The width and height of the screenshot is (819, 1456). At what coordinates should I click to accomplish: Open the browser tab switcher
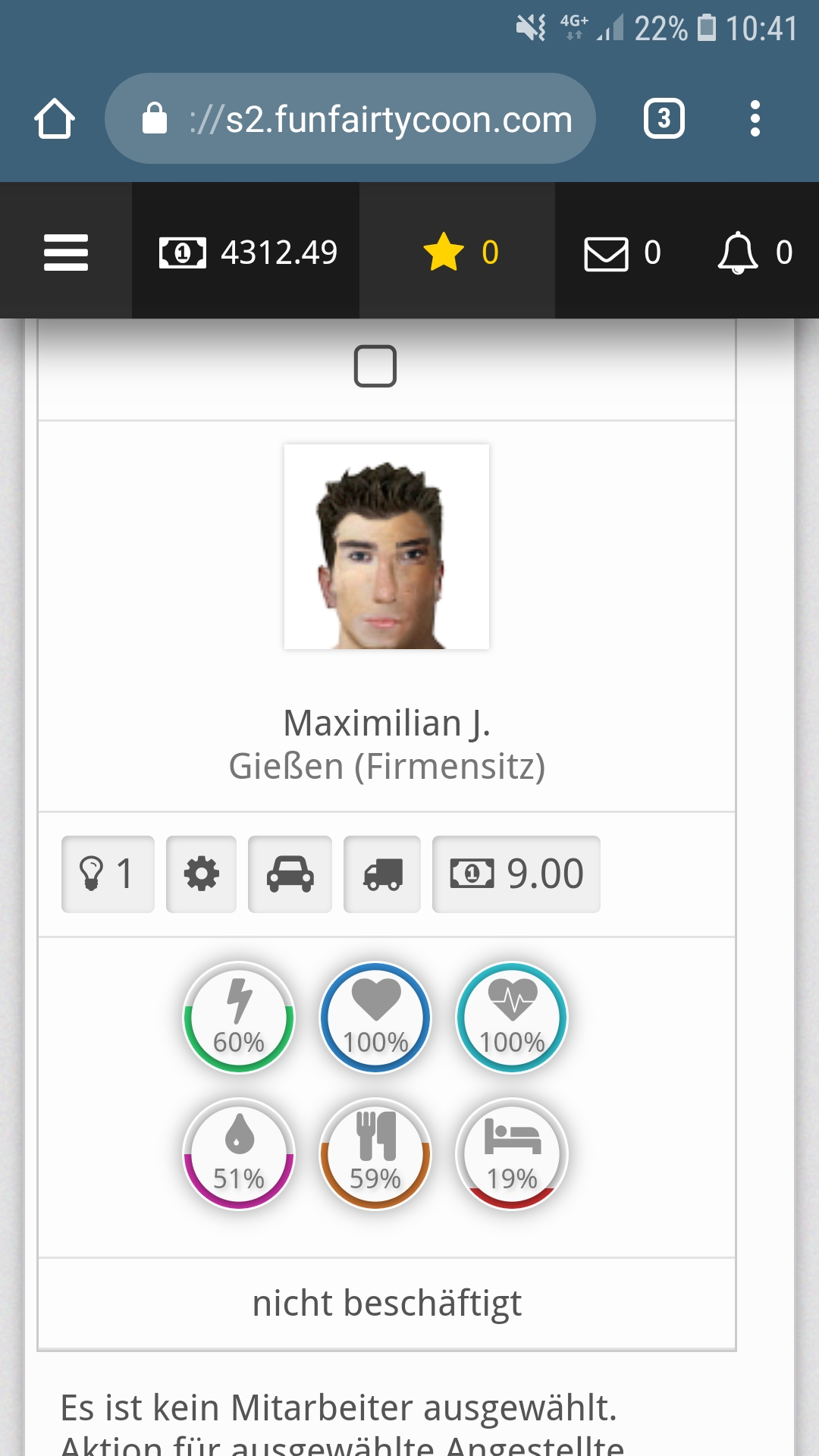tap(664, 119)
